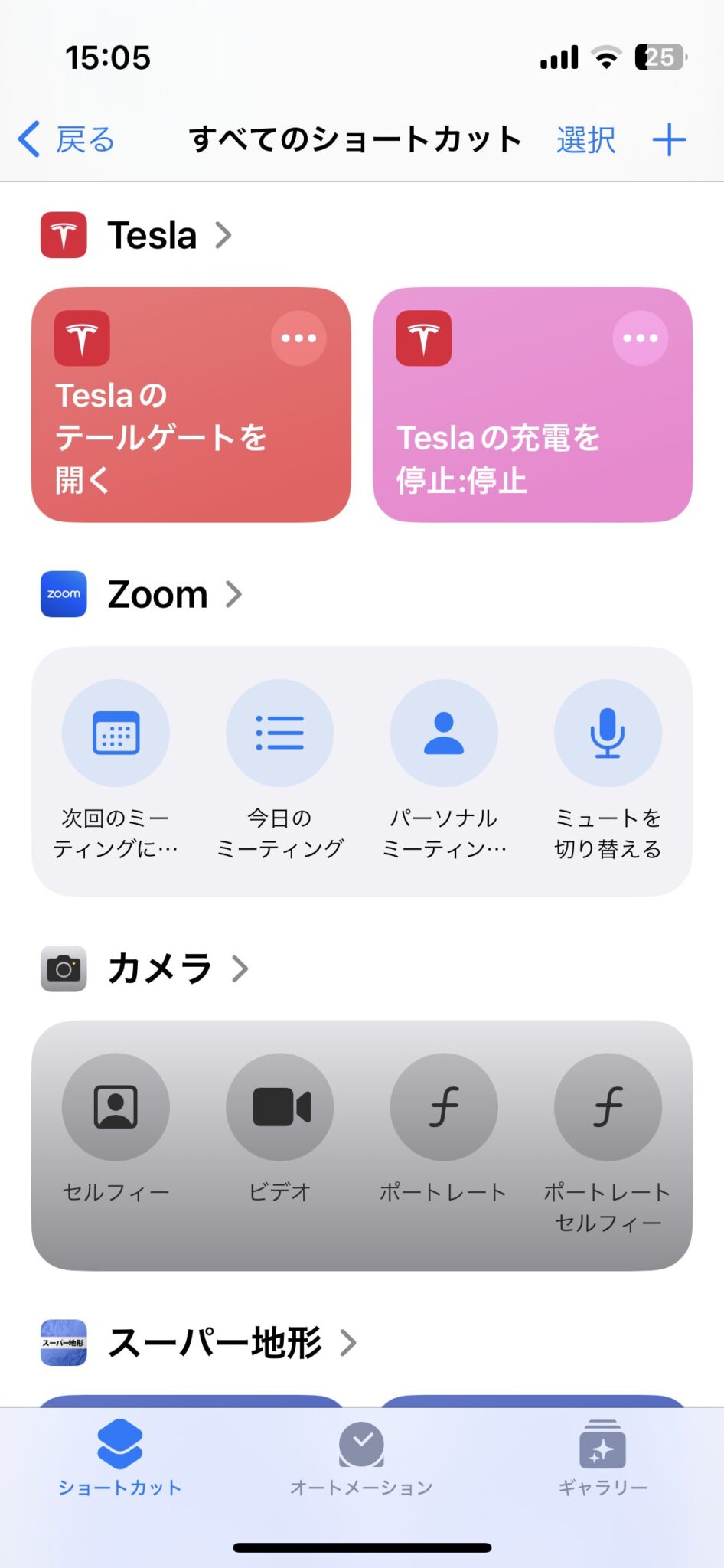This screenshot has width=724, height=1568.
Task: Tap the Tesla logo on the tailgate shortcut
Action: [82, 337]
